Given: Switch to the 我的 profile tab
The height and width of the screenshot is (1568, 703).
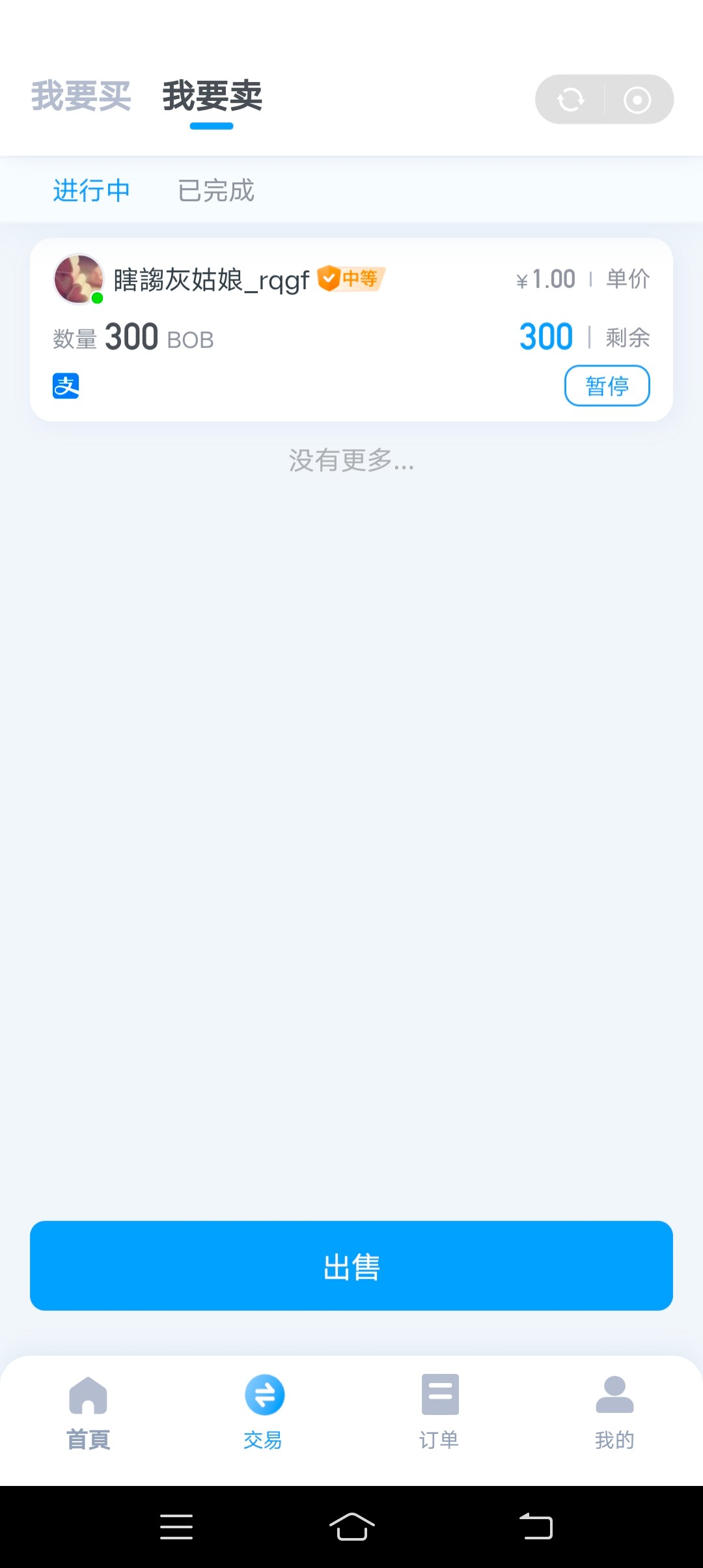Looking at the screenshot, I should coord(614,1411).
